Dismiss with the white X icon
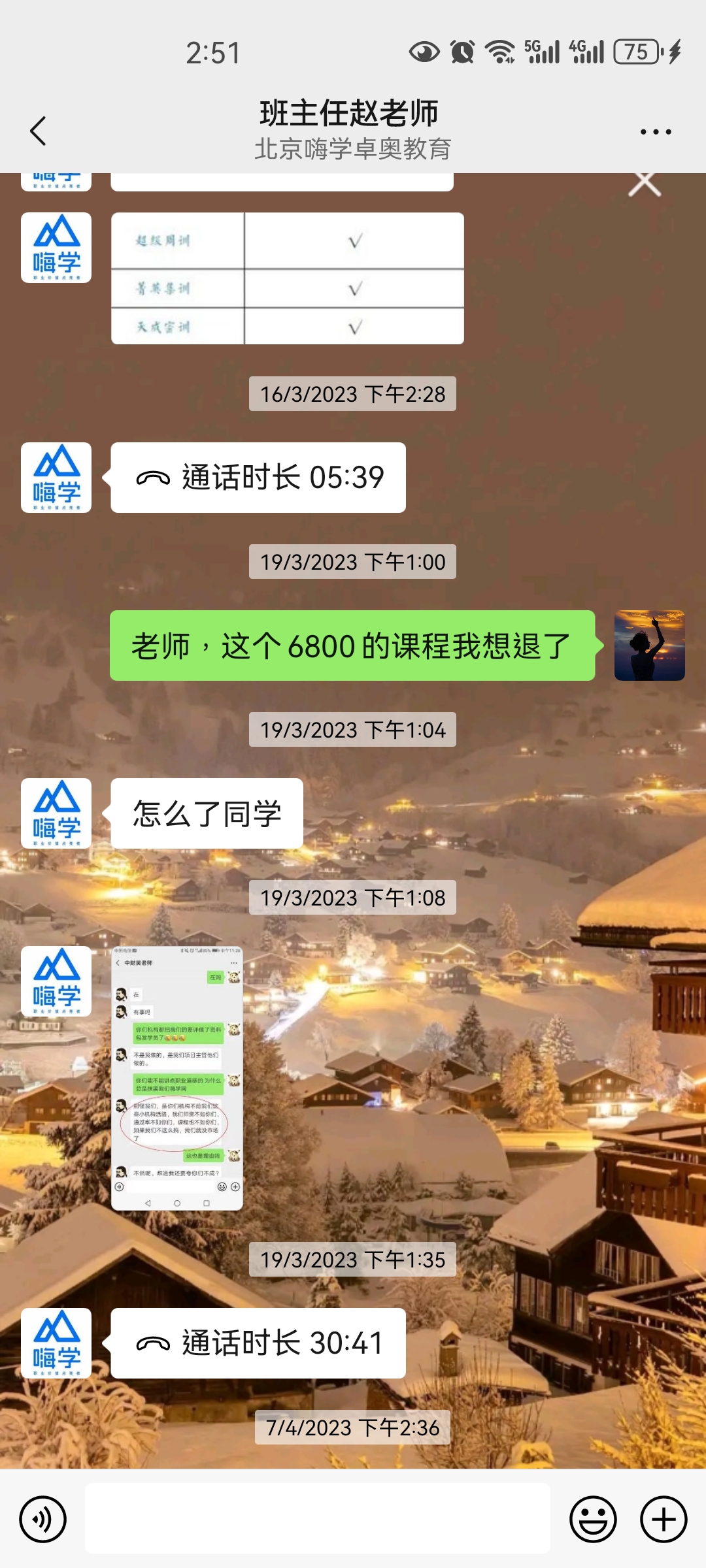Image resolution: width=706 pixels, height=1568 pixels. point(645,184)
